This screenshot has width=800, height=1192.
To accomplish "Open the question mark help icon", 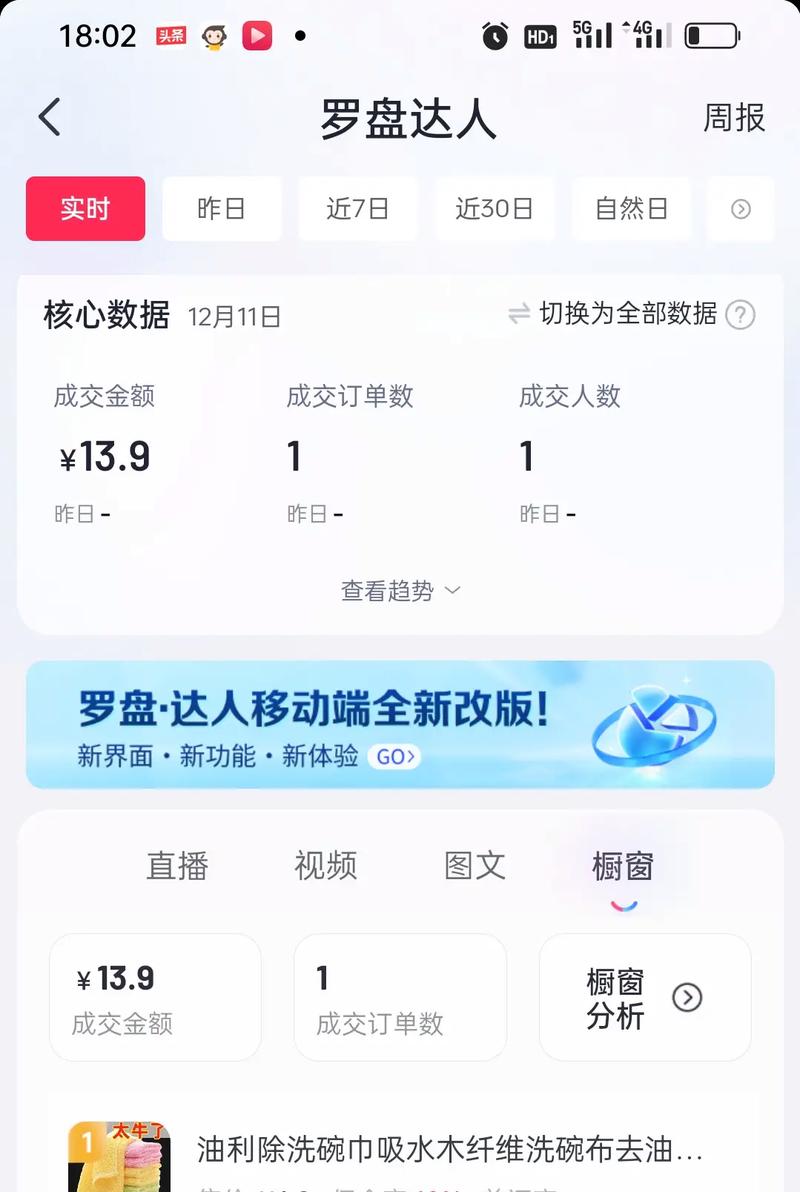I will coord(740,314).
